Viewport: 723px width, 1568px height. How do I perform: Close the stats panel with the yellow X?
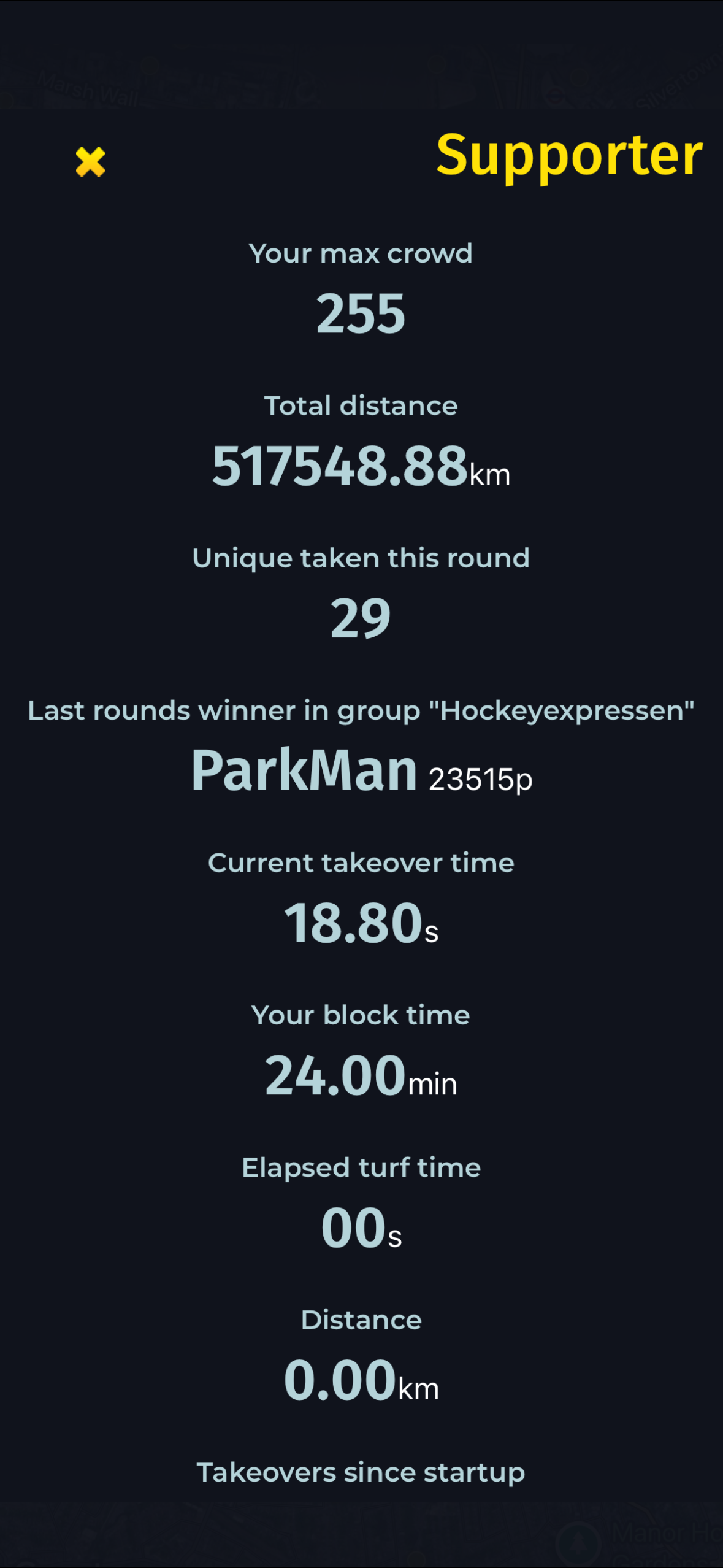click(x=90, y=162)
